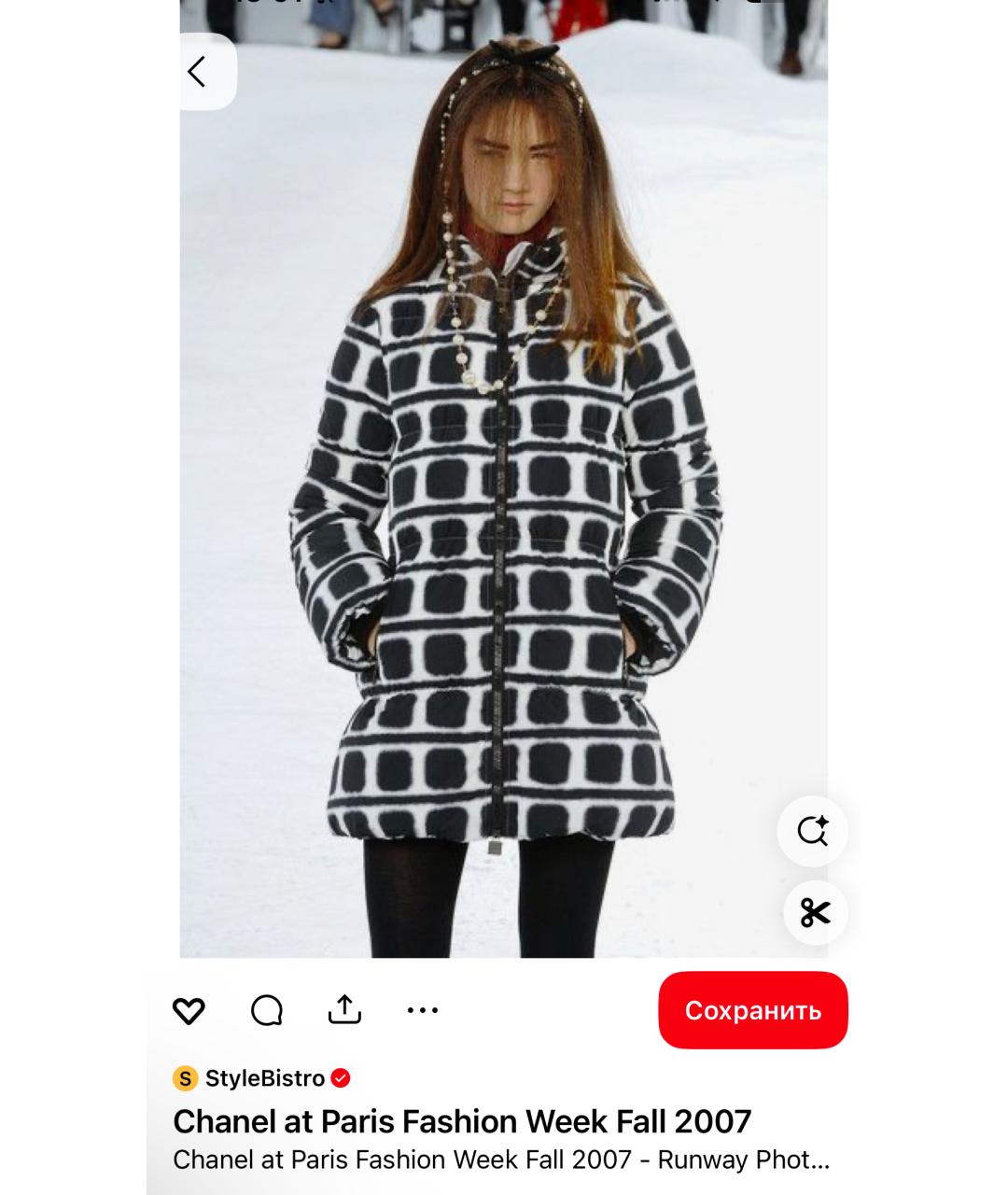Open the three-dot overflow menu
This screenshot has width=1008, height=1195.
[x=423, y=1010]
